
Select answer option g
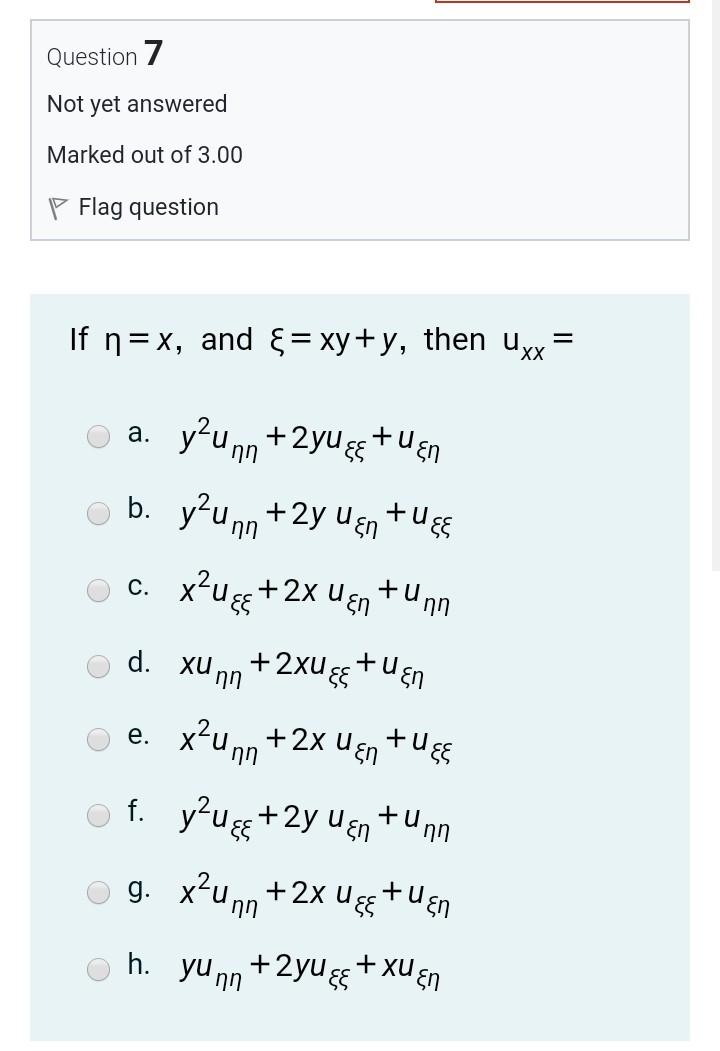tap(99, 892)
